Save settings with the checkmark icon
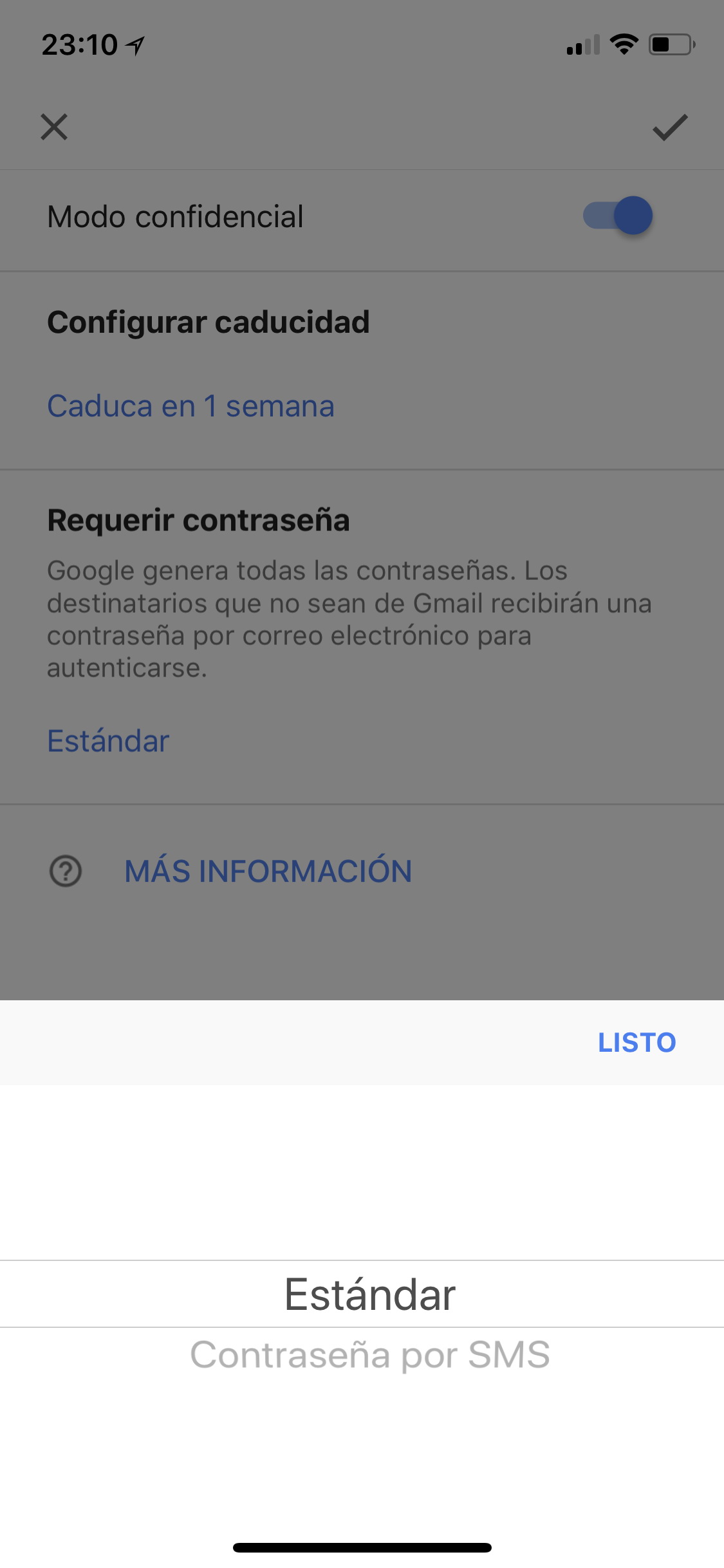Image resolution: width=724 pixels, height=1568 pixels. click(670, 127)
